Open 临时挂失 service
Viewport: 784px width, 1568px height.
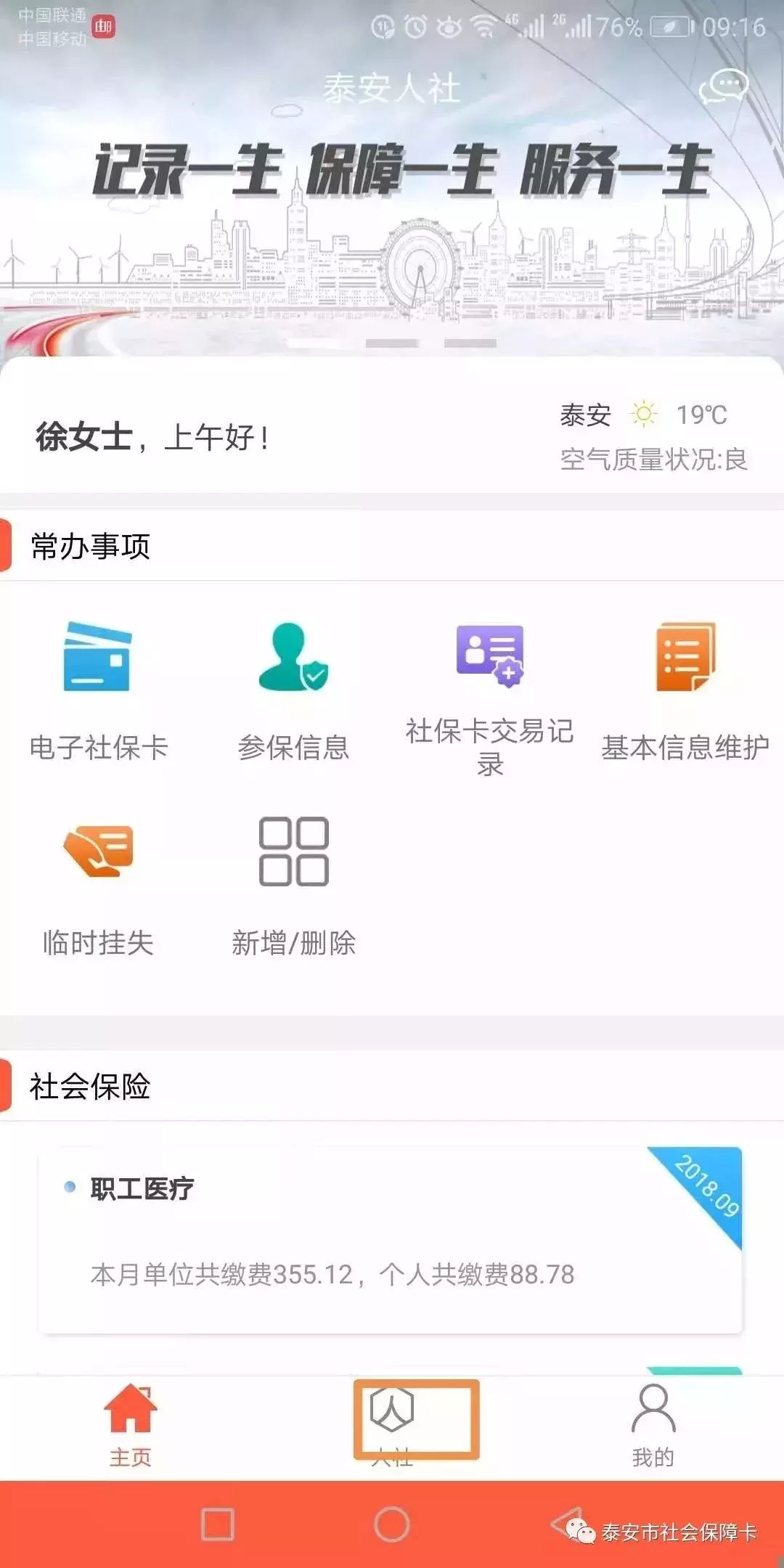coord(98,886)
